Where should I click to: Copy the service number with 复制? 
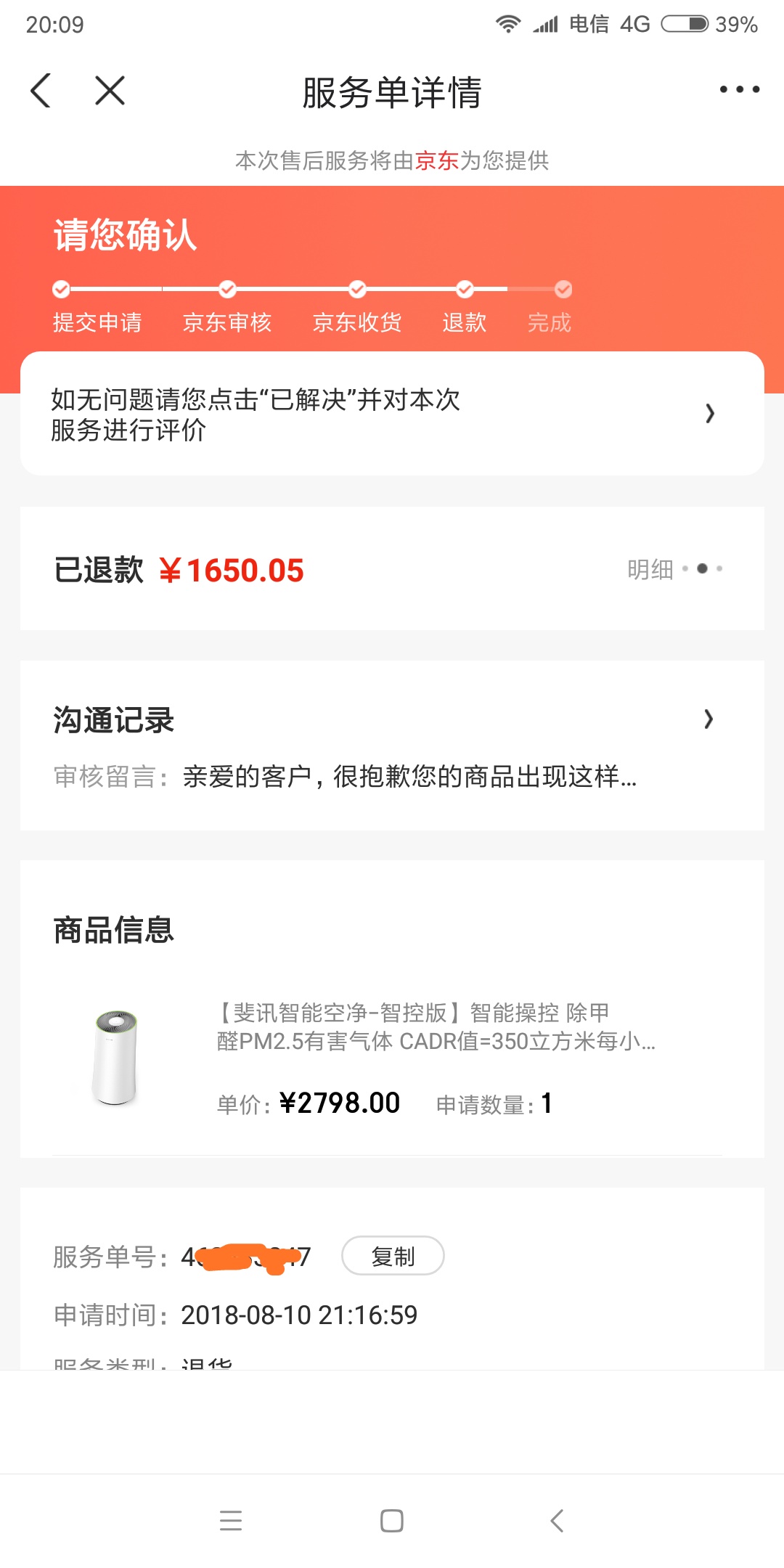(x=393, y=1256)
